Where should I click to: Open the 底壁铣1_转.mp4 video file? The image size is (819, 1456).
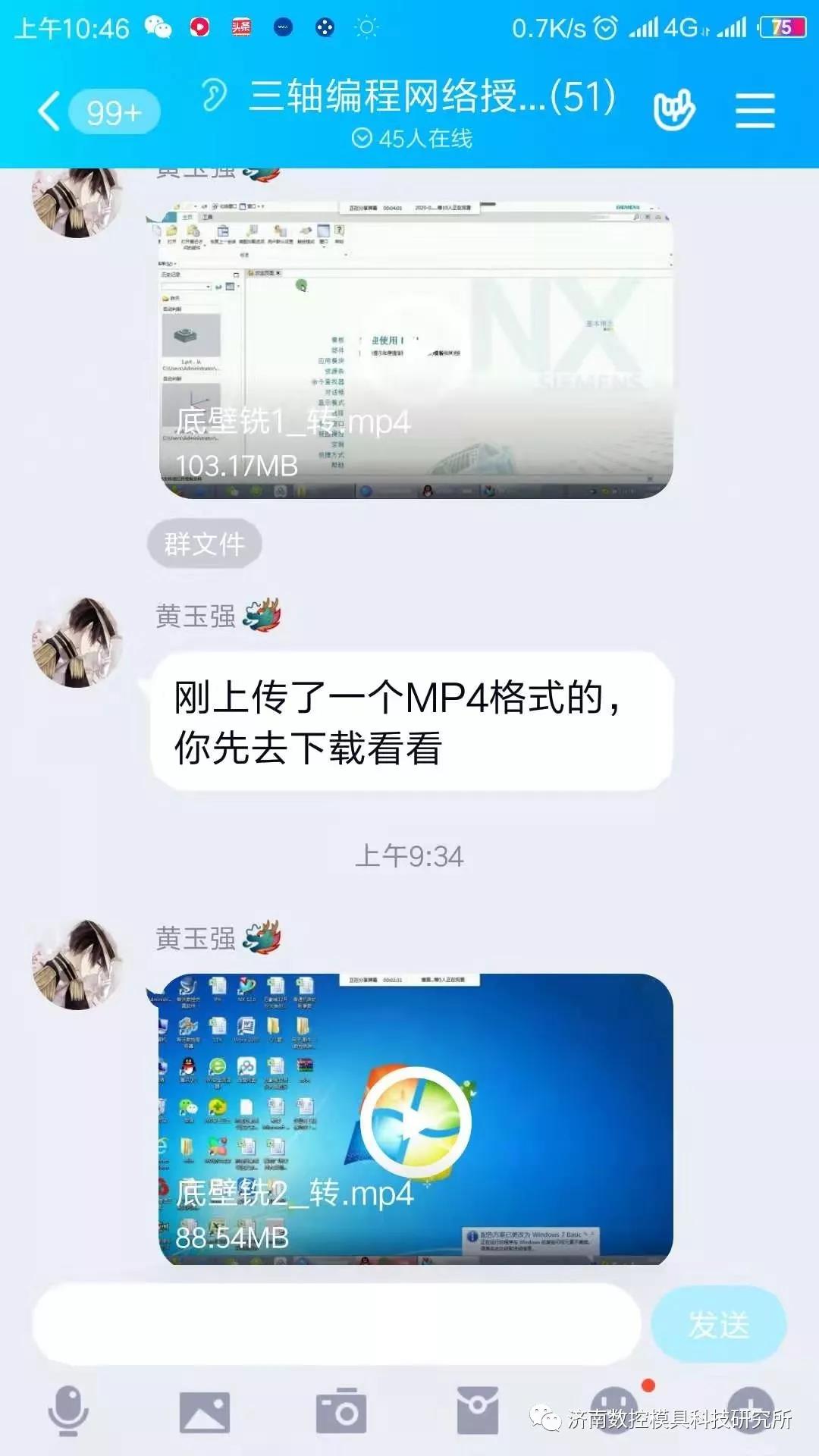coord(416,350)
